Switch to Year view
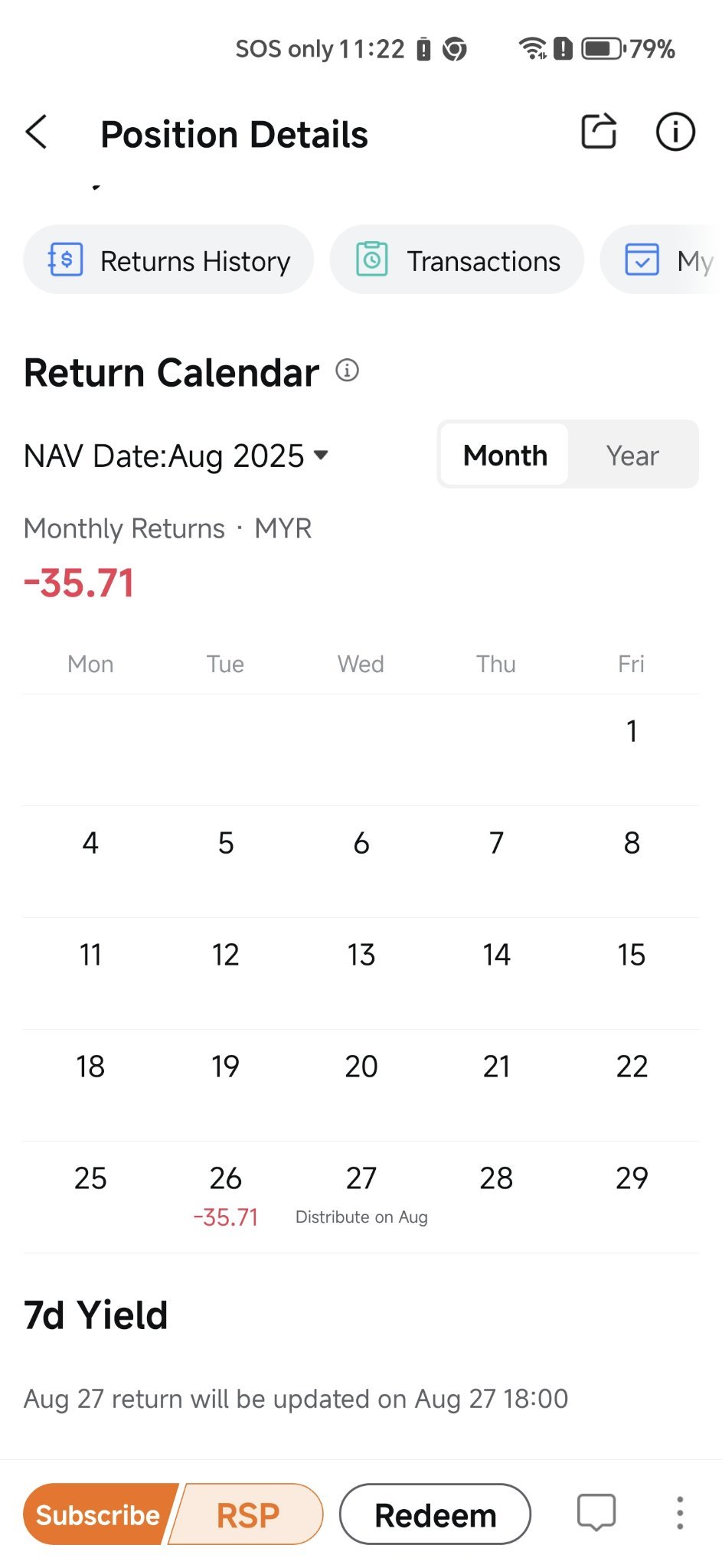Viewport: 722px width, 1568px height. click(x=632, y=455)
